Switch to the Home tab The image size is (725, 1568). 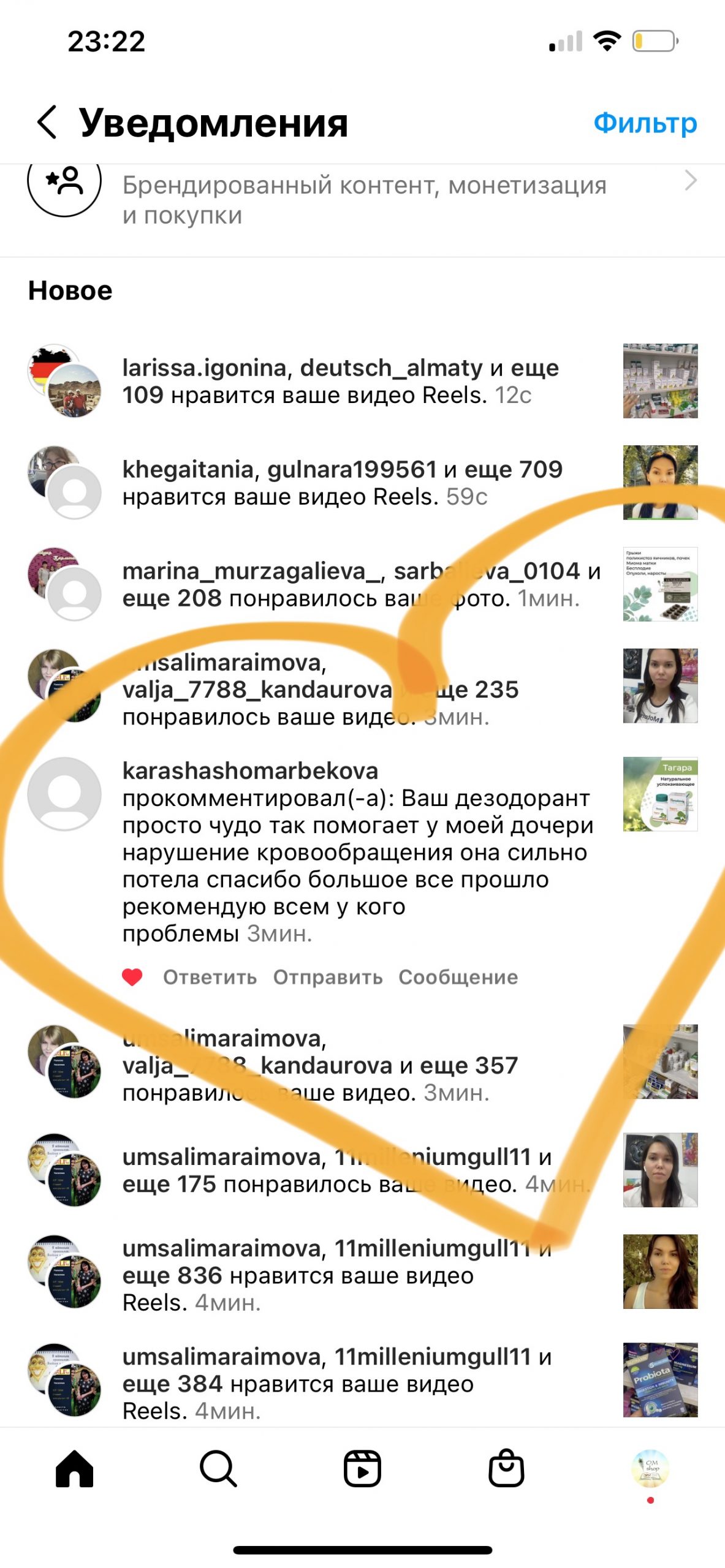coord(74,1469)
